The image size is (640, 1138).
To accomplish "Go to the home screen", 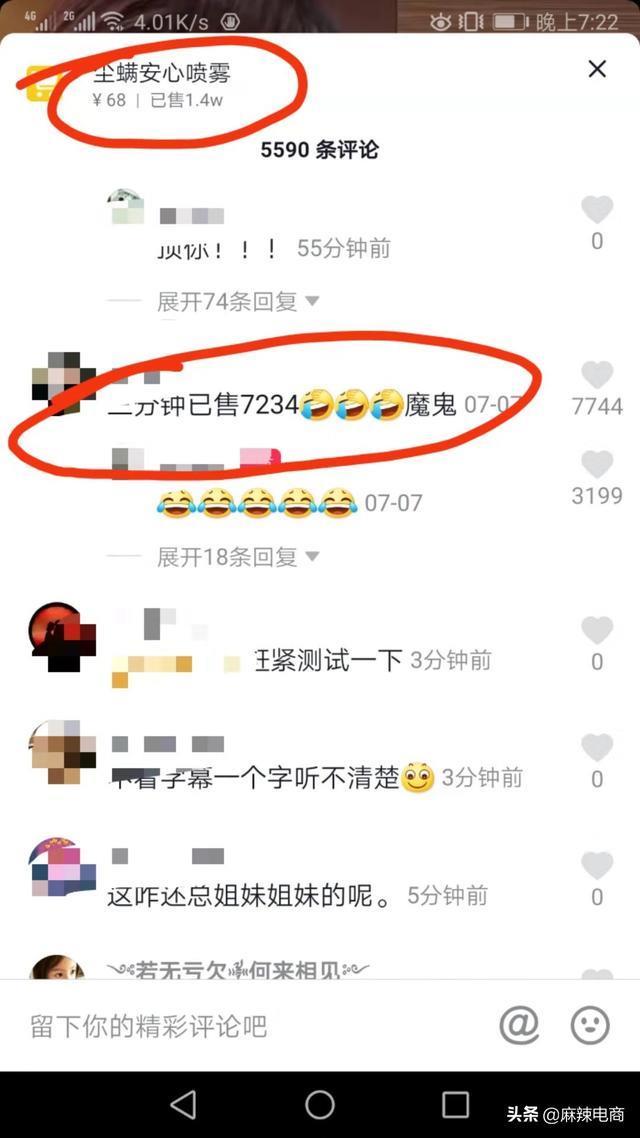I will (x=320, y=1104).
